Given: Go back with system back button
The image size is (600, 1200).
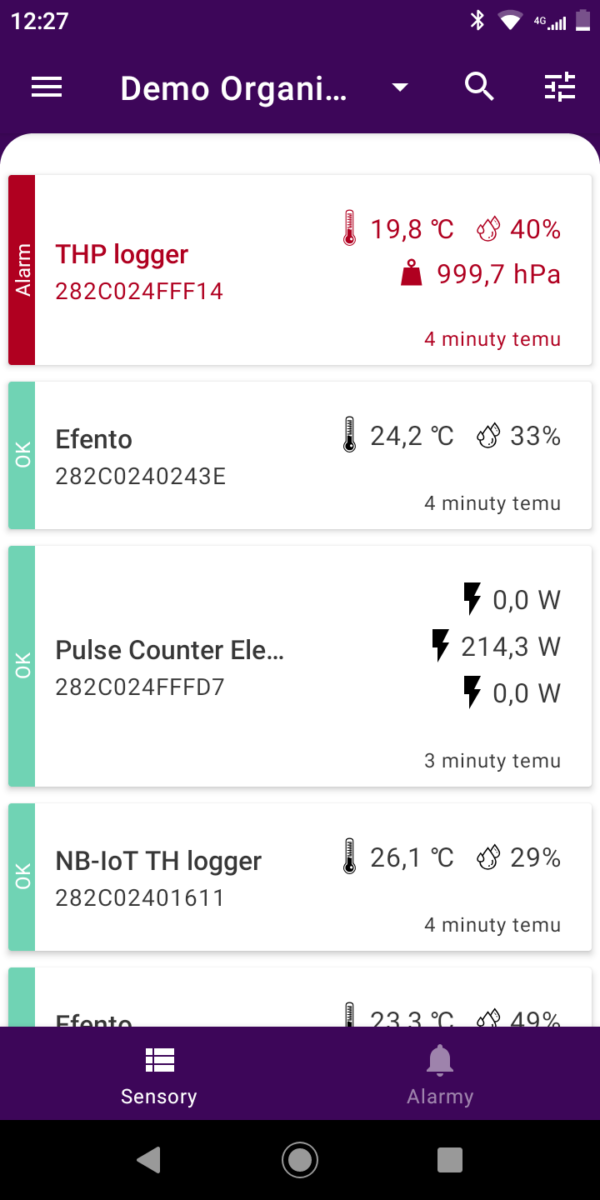Looking at the screenshot, I should (149, 1160).
